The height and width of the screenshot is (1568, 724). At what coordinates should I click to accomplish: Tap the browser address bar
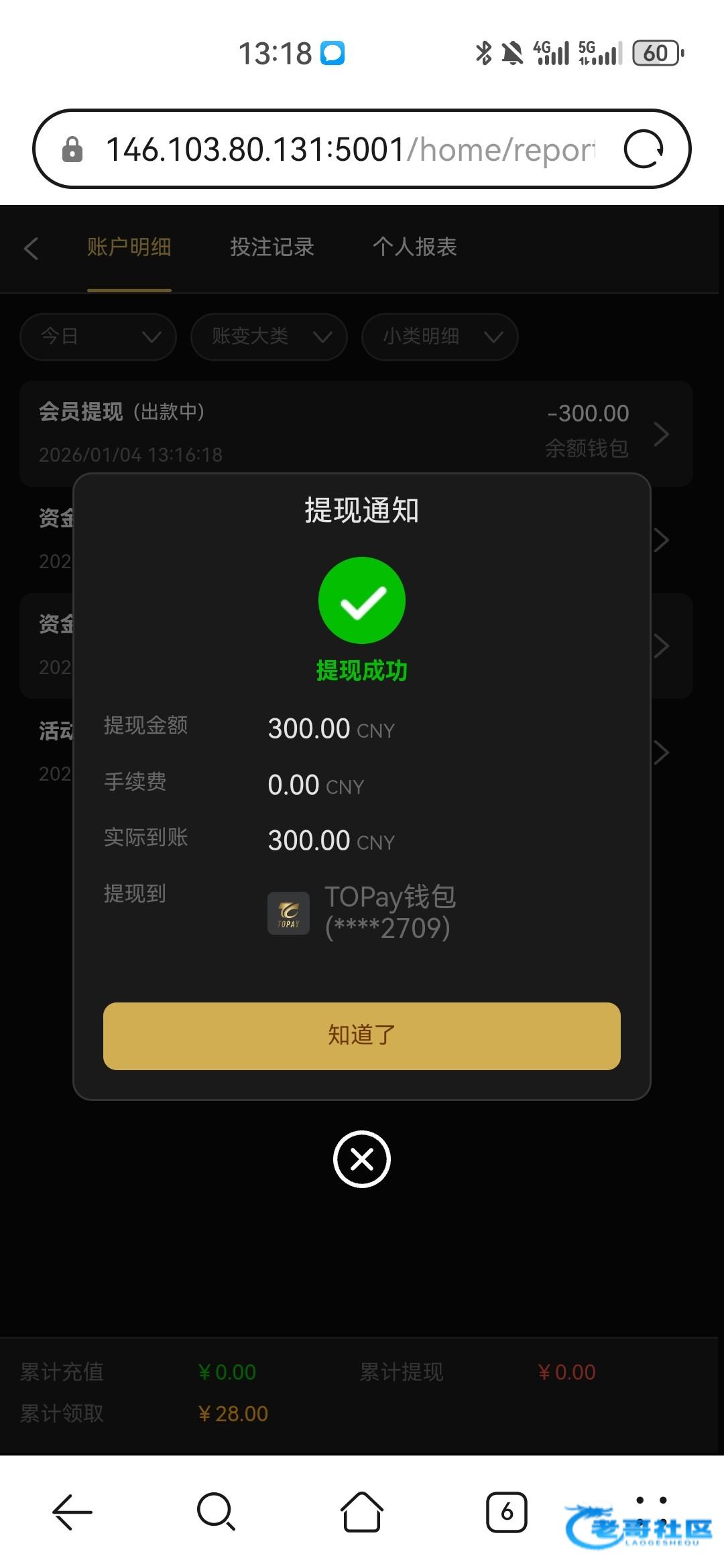pos(349,149)
